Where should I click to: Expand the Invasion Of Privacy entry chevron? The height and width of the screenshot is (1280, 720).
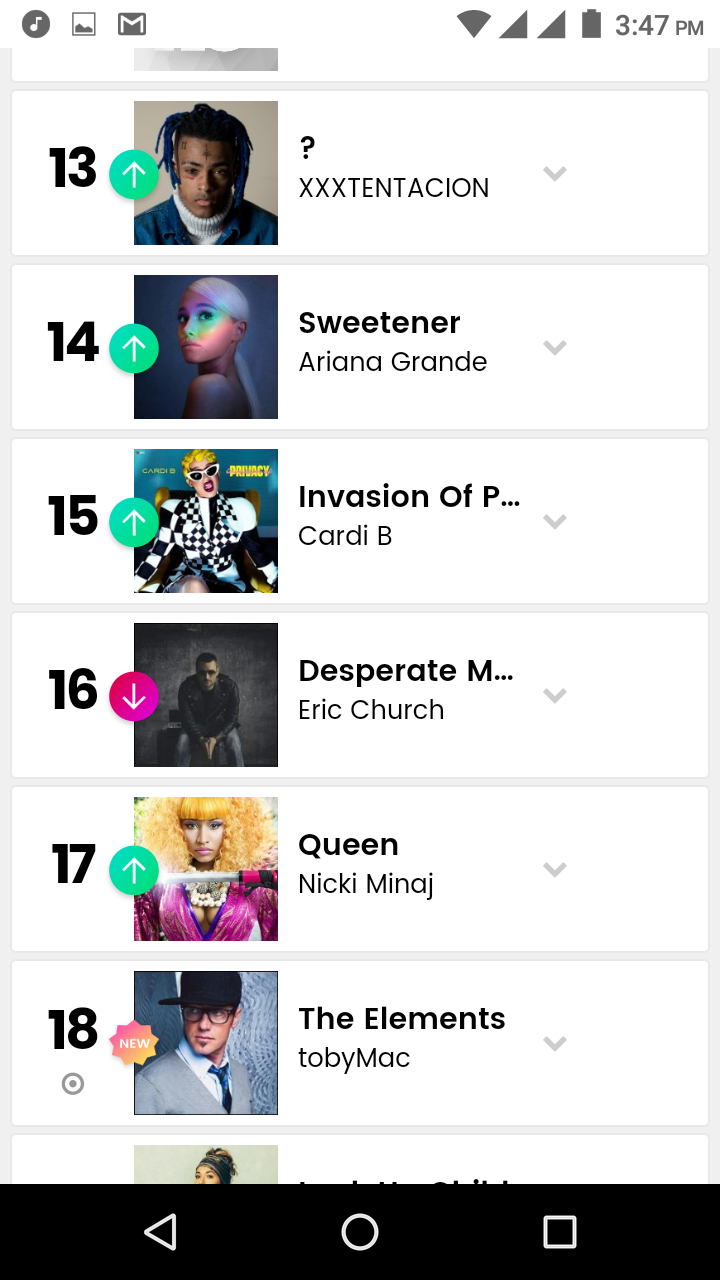click(x=555, y=521)
